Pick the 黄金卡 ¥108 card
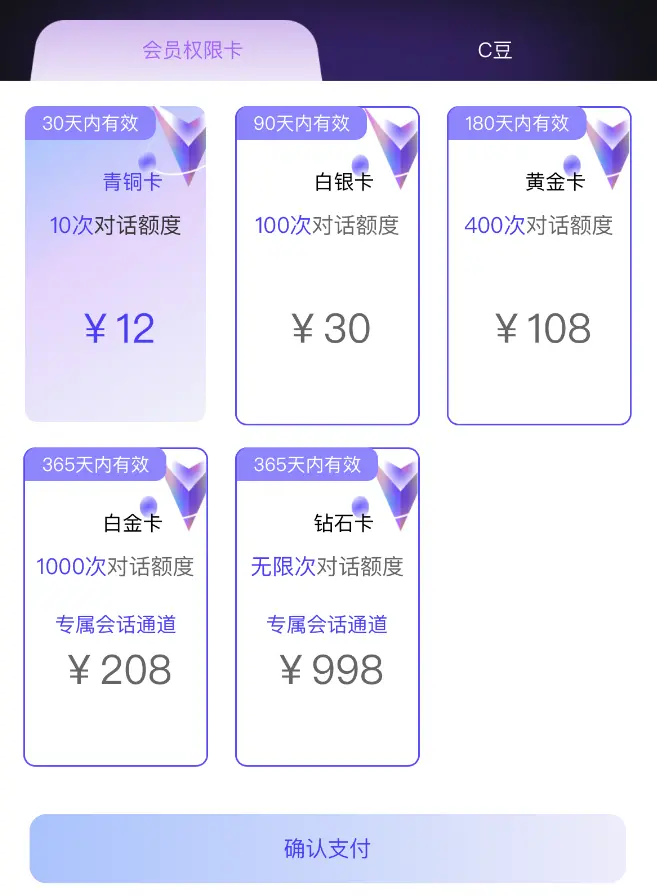 tap(539, 265)
